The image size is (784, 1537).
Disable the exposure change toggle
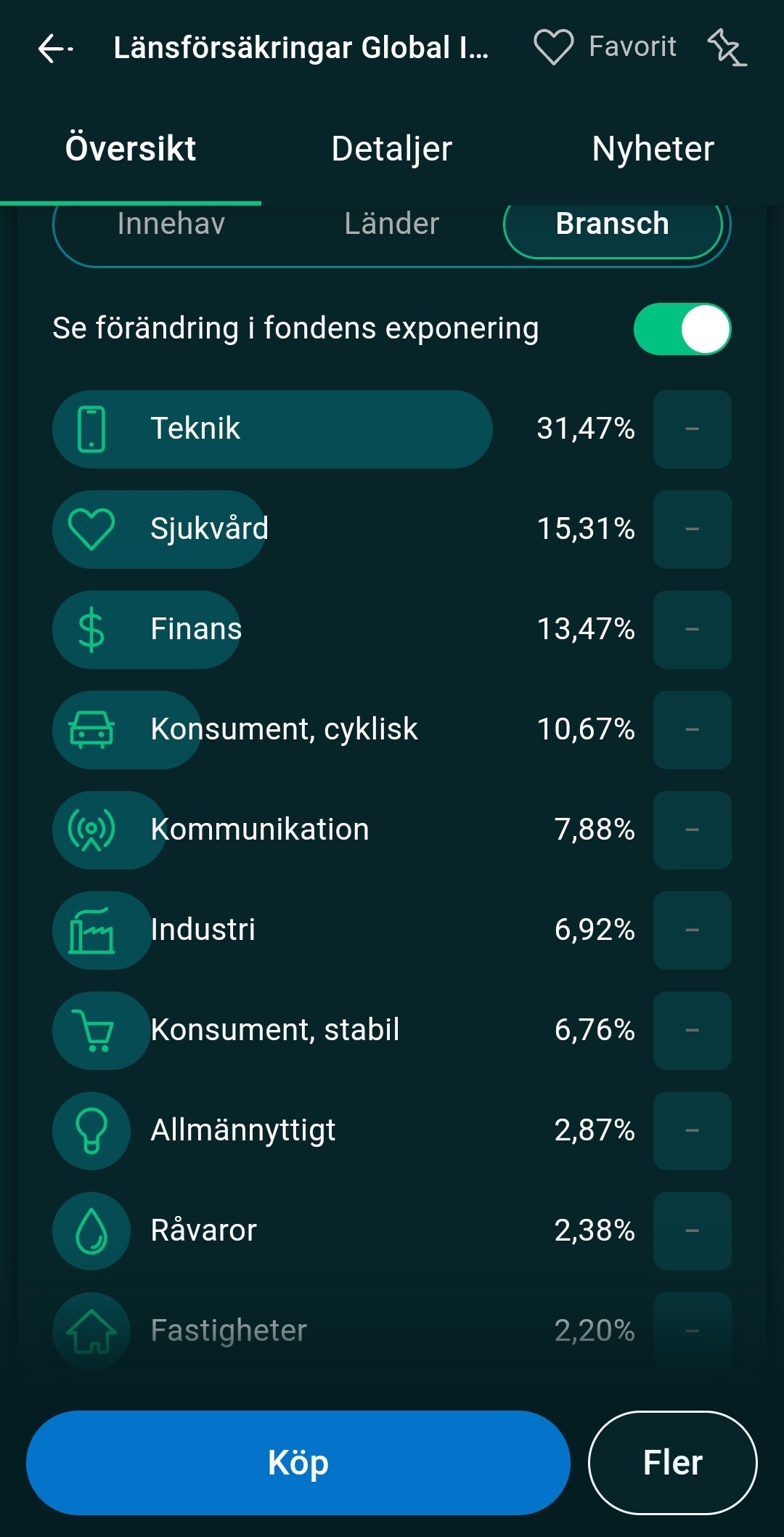coord(682,329)
